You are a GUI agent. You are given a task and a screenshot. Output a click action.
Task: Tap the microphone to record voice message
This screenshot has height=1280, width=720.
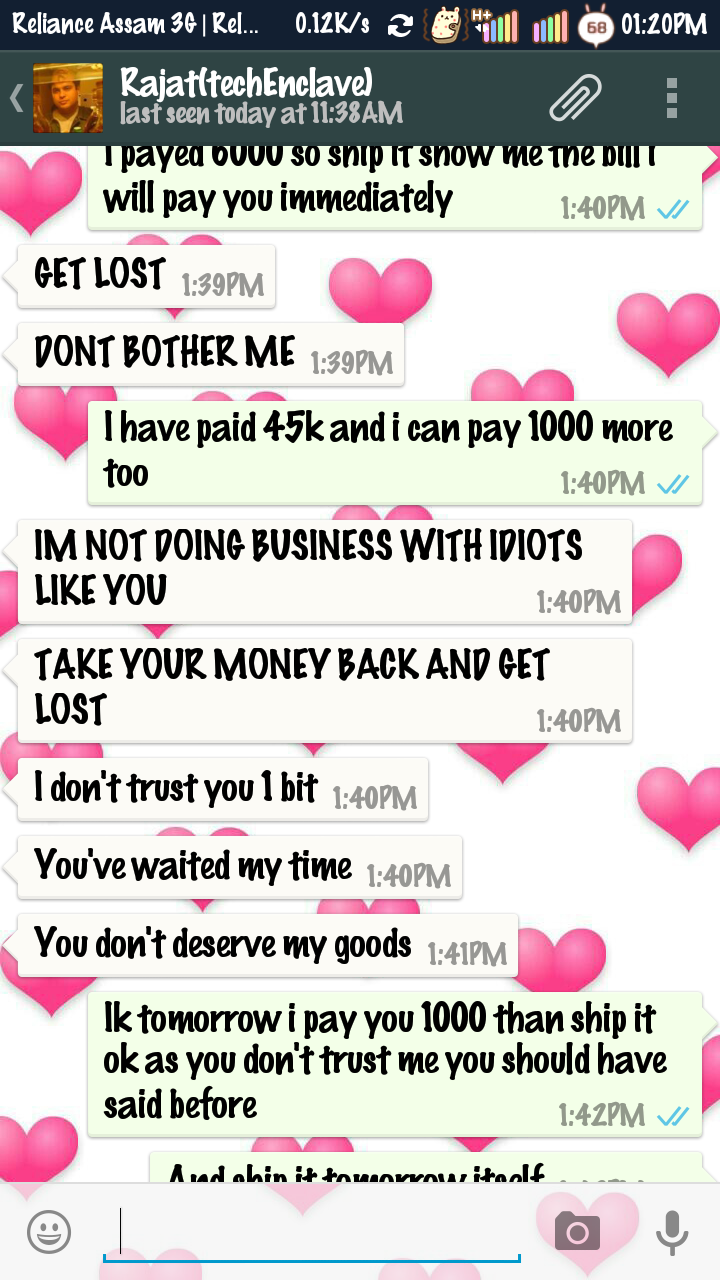pos(672,1231)
